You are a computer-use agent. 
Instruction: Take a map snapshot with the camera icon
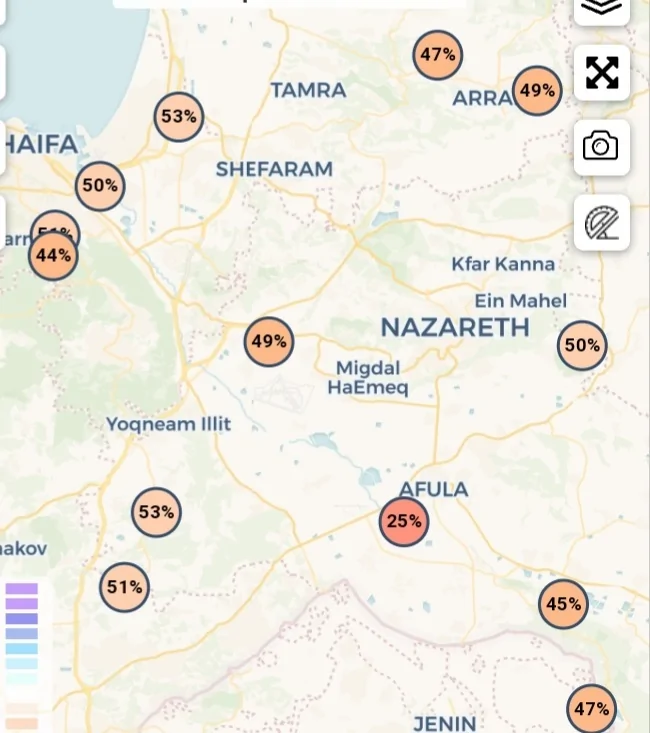[601, 147]
